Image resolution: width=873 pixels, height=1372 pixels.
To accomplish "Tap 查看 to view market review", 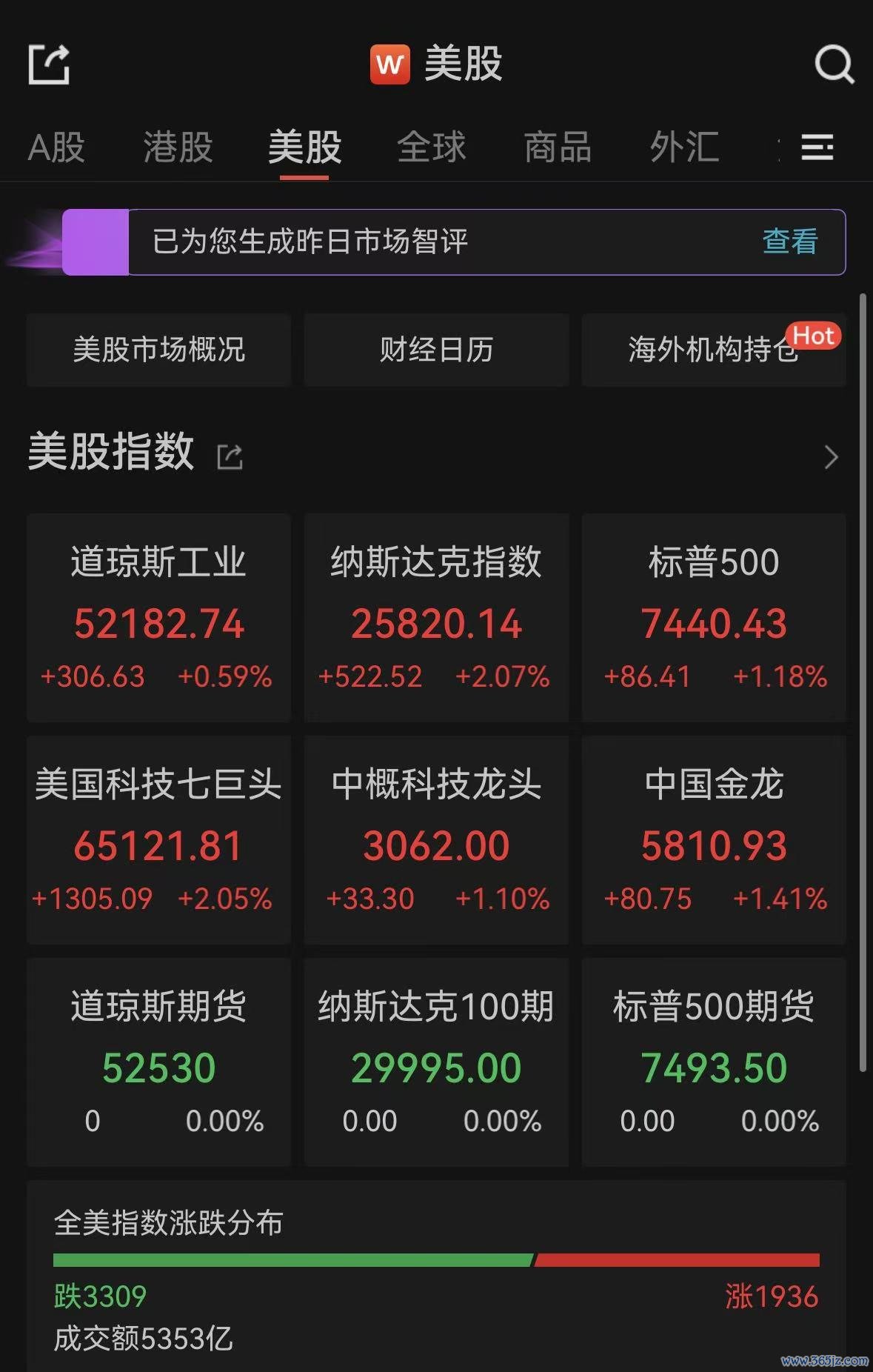I will coord(790,242).
